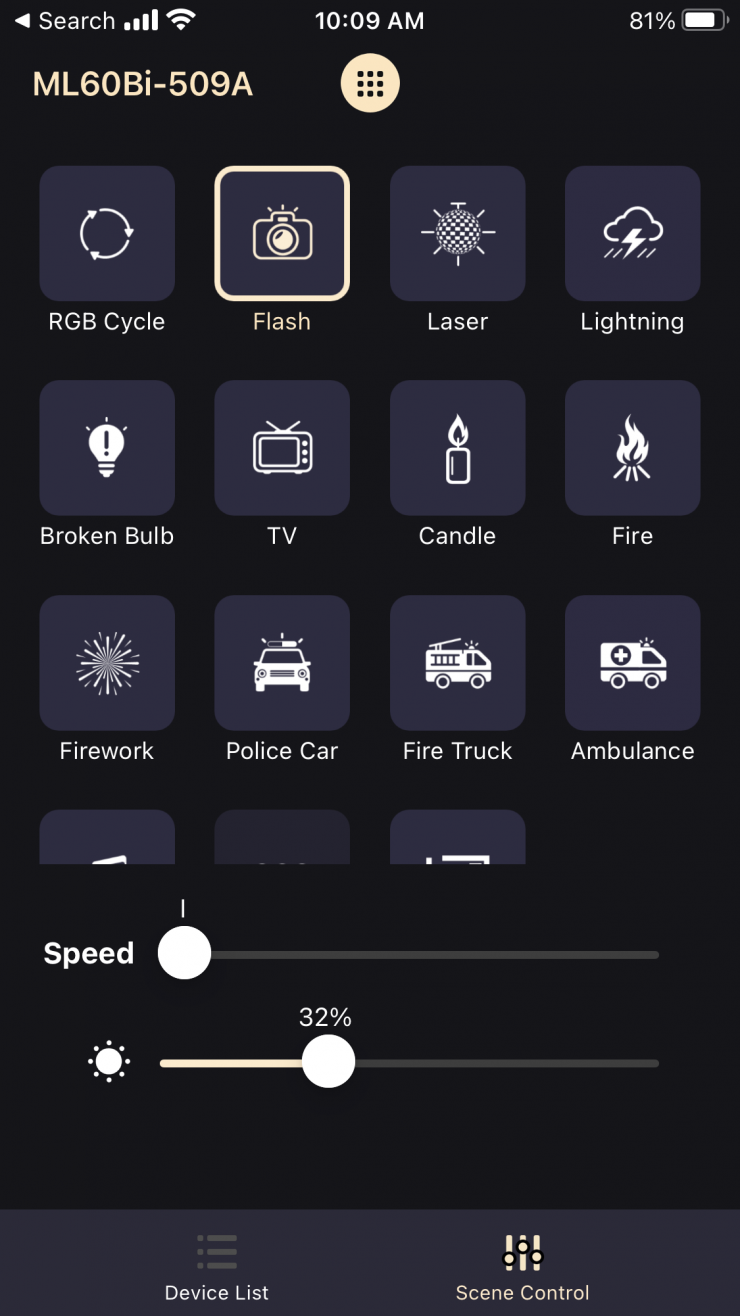
Task: Choose the Ambulance effect
Action: pyautogui.click(x=632, y=663)
